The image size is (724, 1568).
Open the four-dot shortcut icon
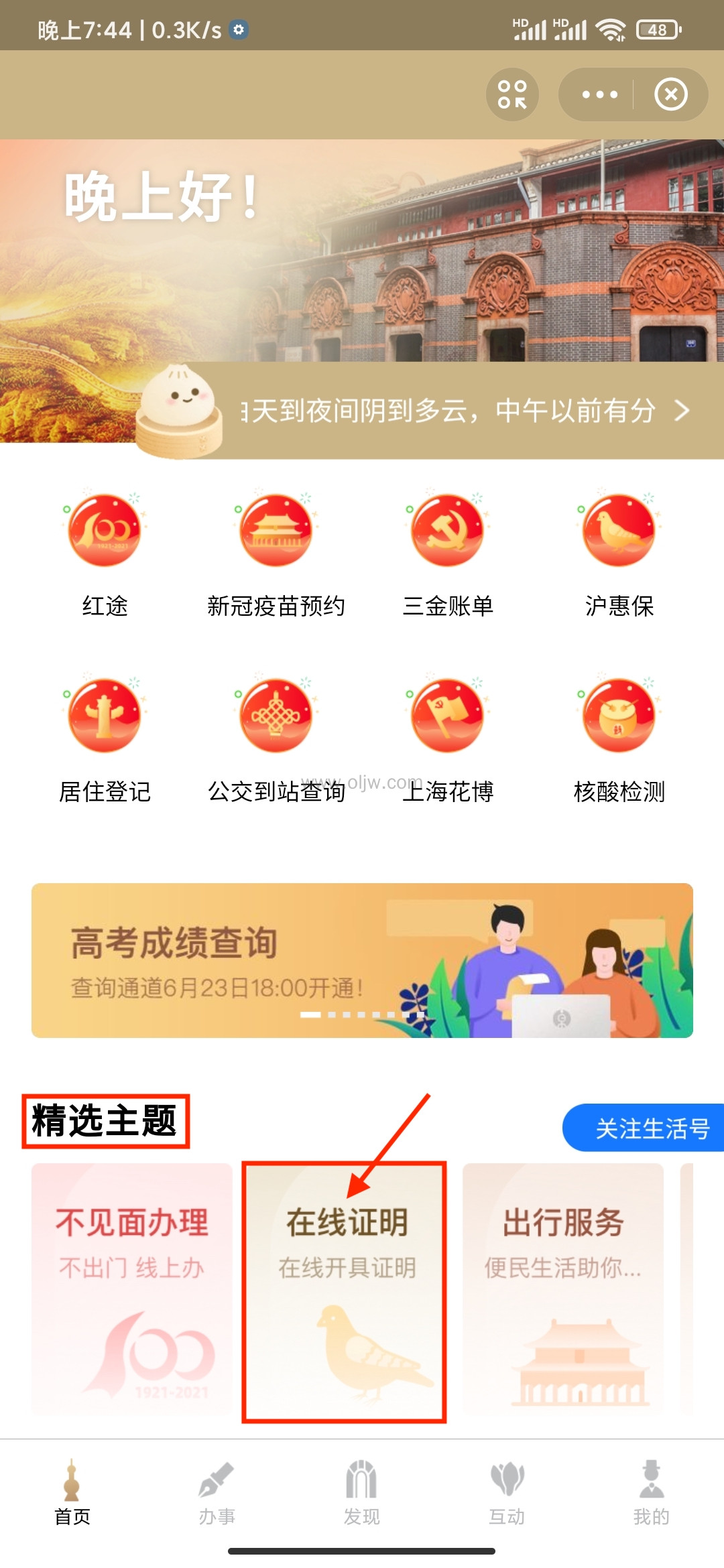tap(512, 94)
